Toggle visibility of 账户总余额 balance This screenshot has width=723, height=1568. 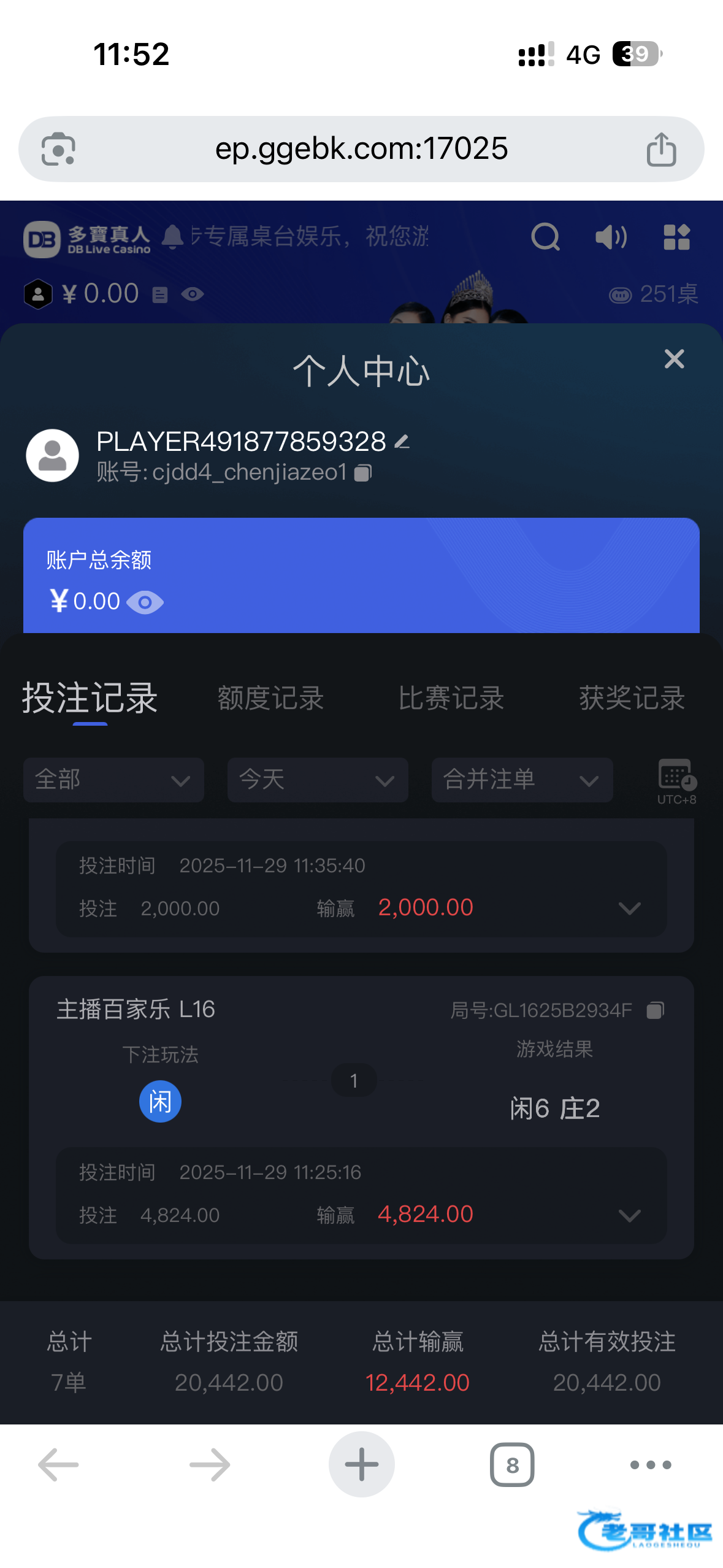(145, 602)
